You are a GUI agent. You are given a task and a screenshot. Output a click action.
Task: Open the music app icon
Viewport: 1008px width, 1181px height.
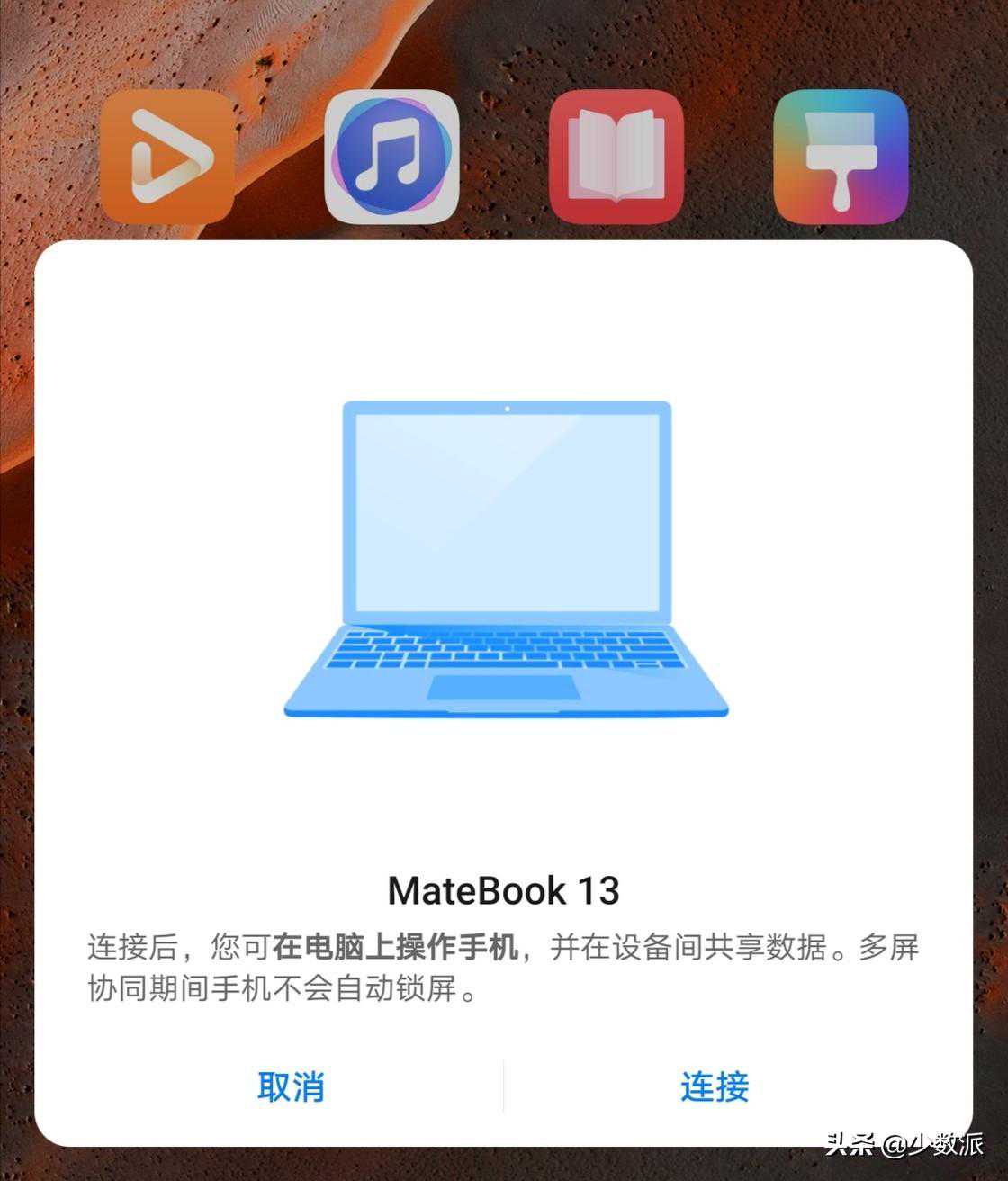[391, 157]
